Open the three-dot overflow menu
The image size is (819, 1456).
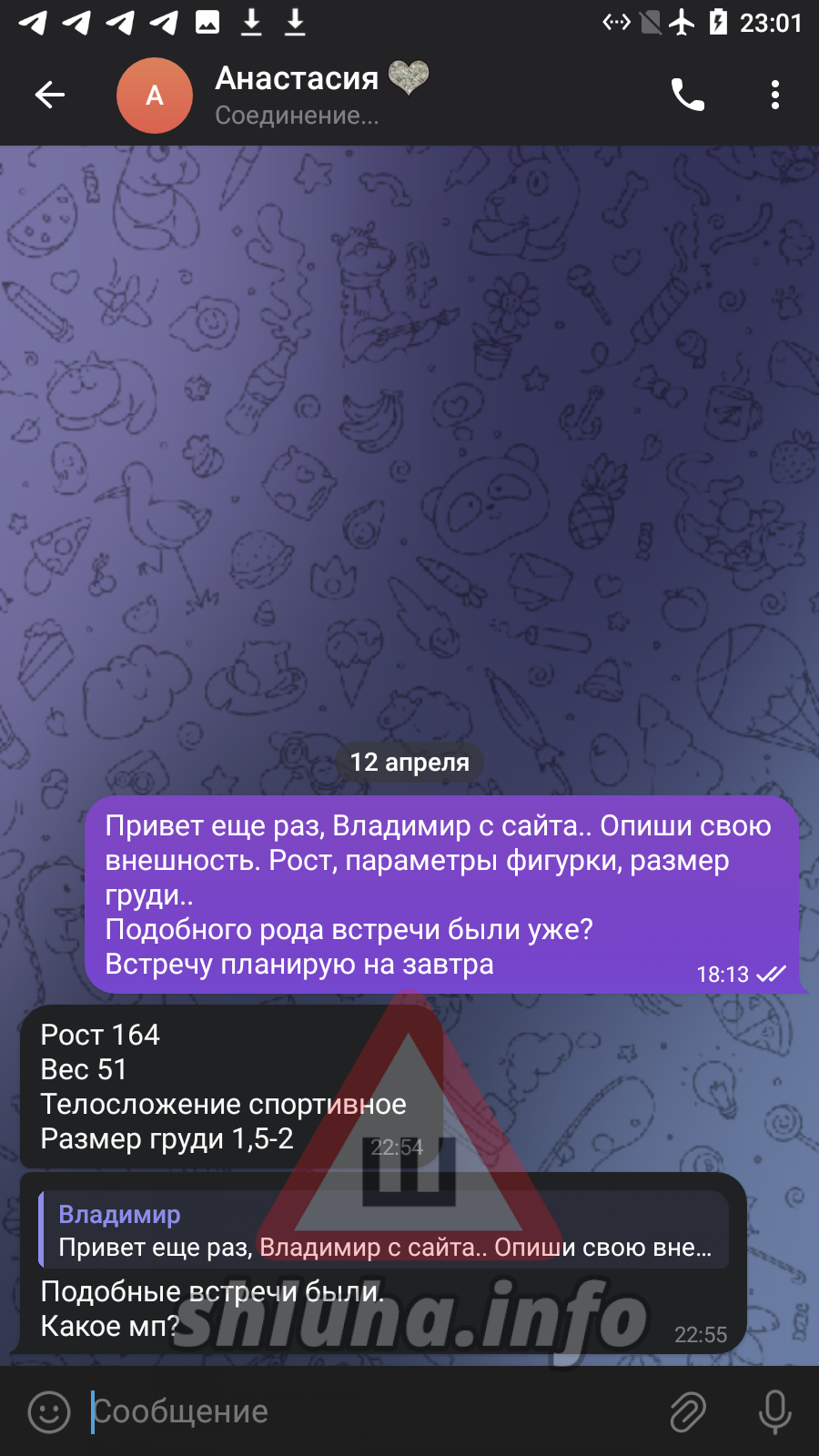[x=775, y=95]
